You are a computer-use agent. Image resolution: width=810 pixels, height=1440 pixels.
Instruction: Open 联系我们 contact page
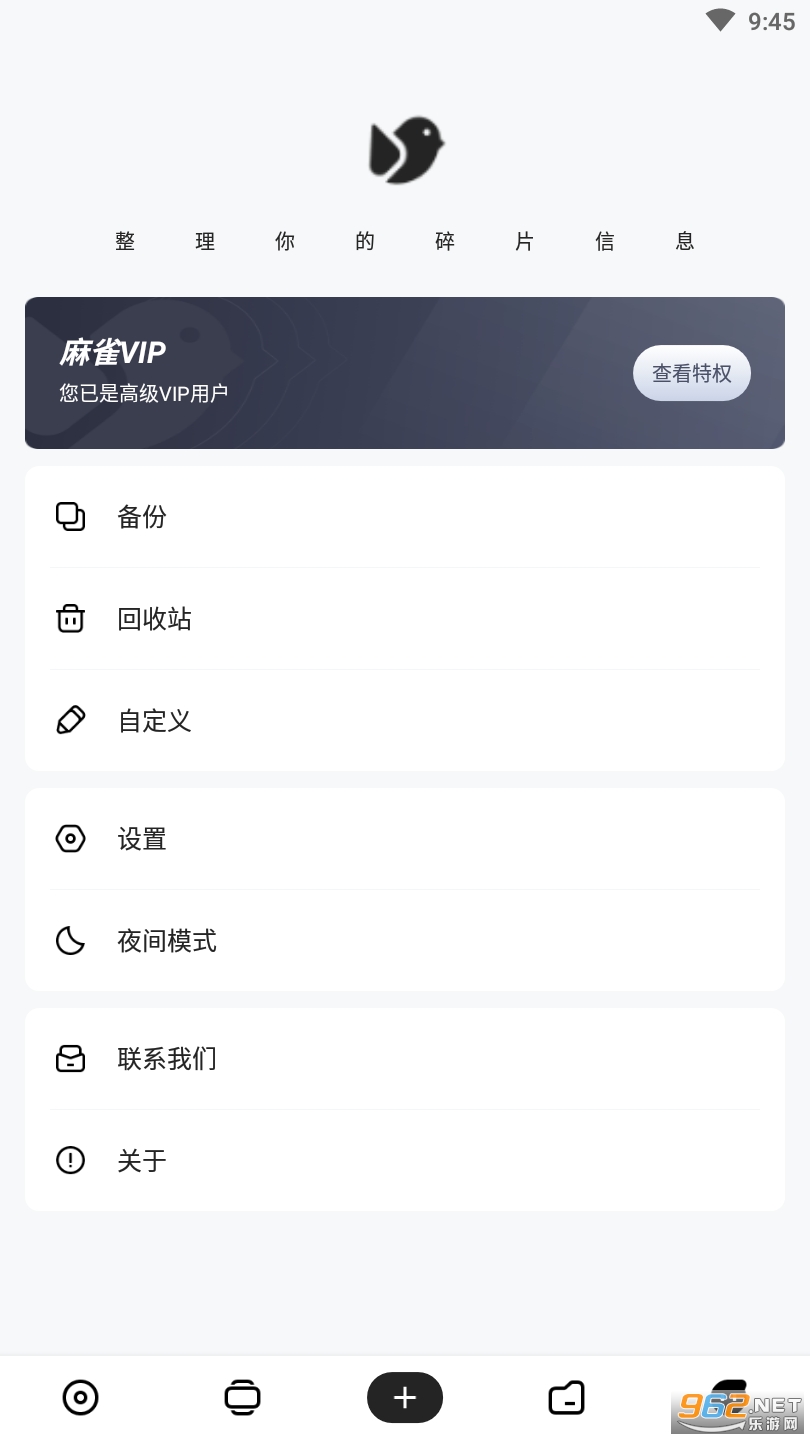click(404, 1059)
